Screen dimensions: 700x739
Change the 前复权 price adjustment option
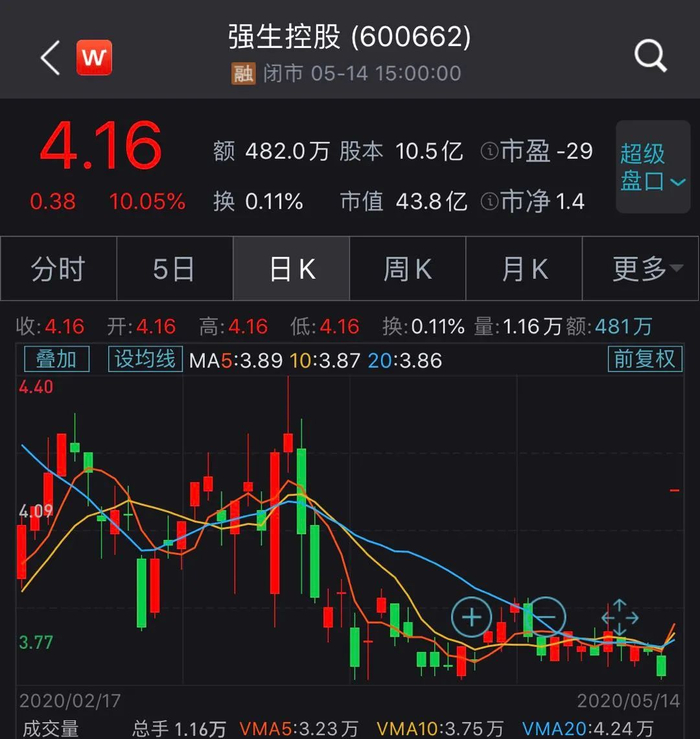point(644,359)
